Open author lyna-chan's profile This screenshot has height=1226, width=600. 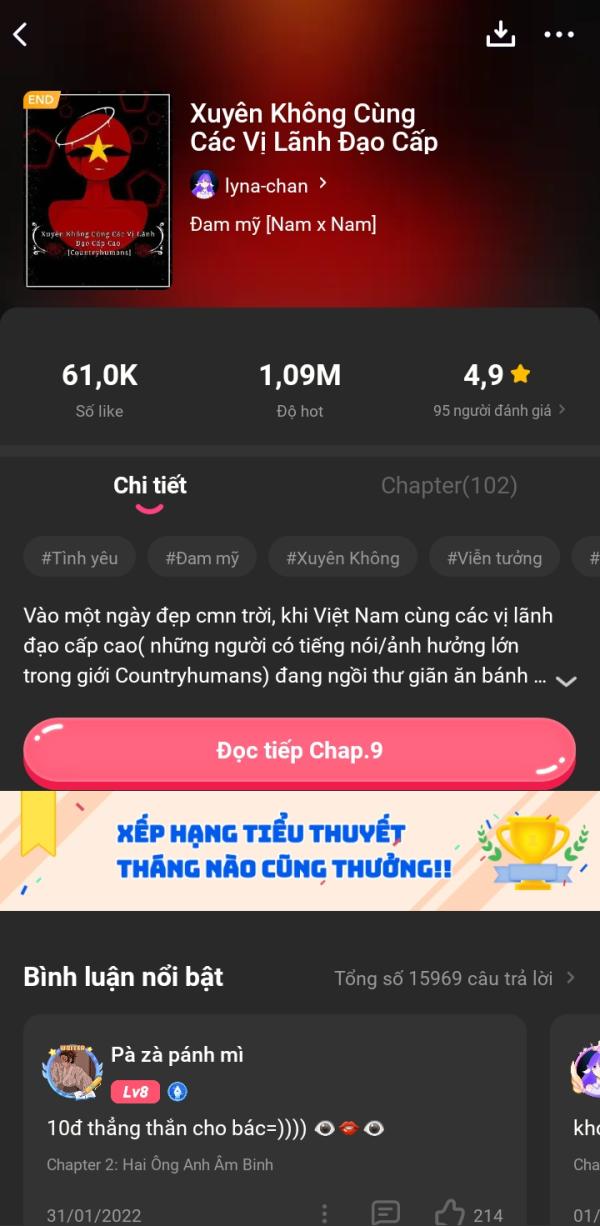coord(260,185)
